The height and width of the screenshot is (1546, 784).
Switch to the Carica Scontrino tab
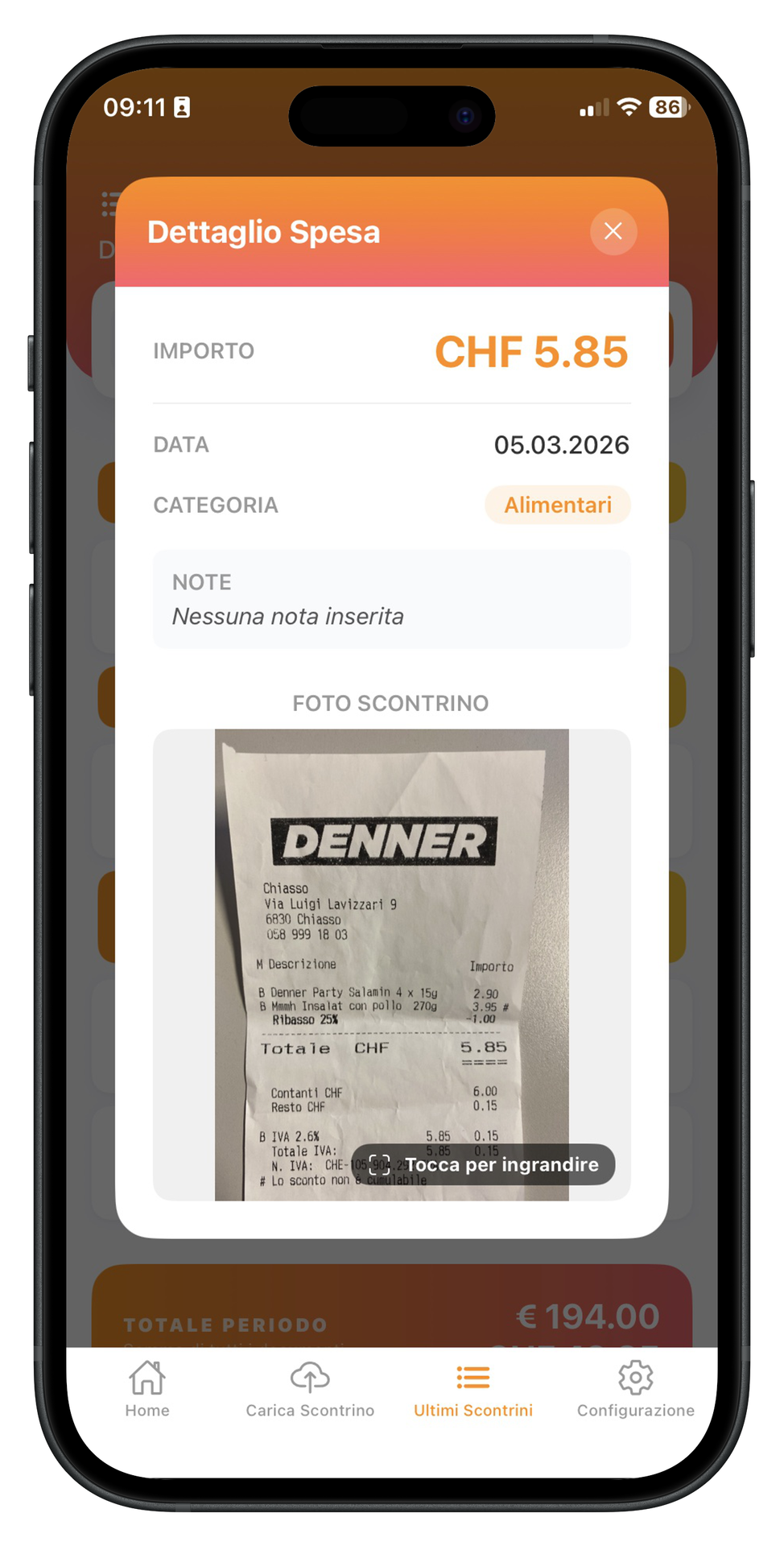tap(310, 1388)
